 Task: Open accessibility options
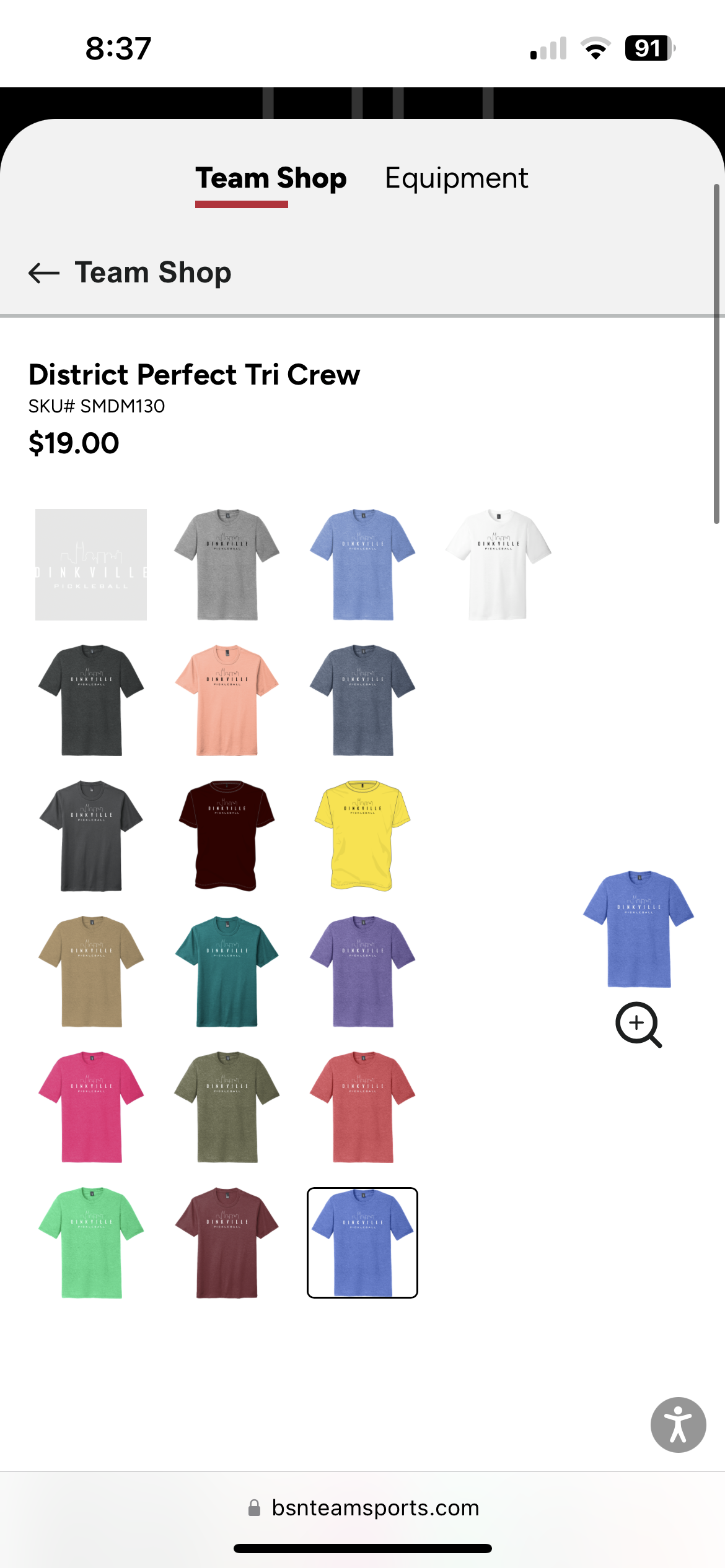coord(678,1424)
